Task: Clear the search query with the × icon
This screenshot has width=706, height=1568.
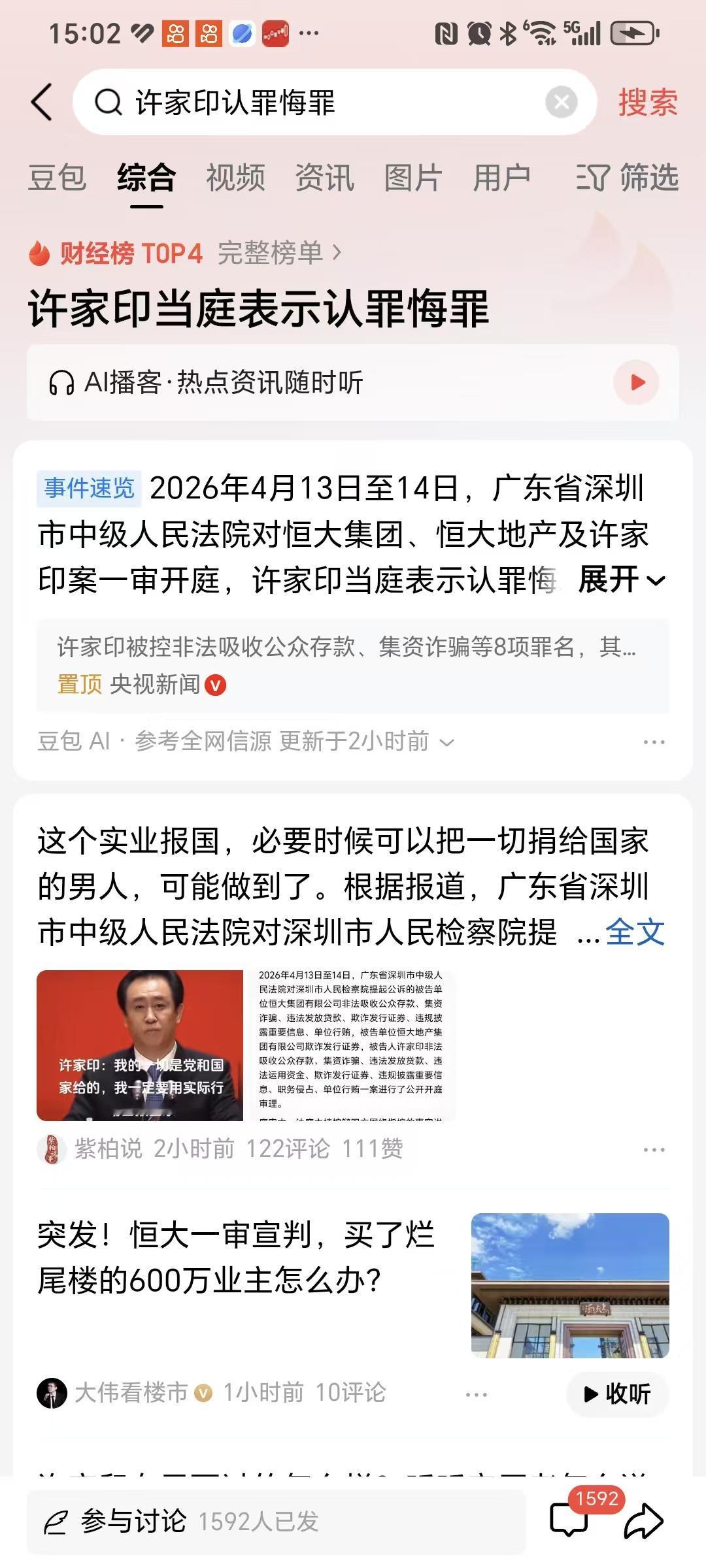Action: (560, 101)
